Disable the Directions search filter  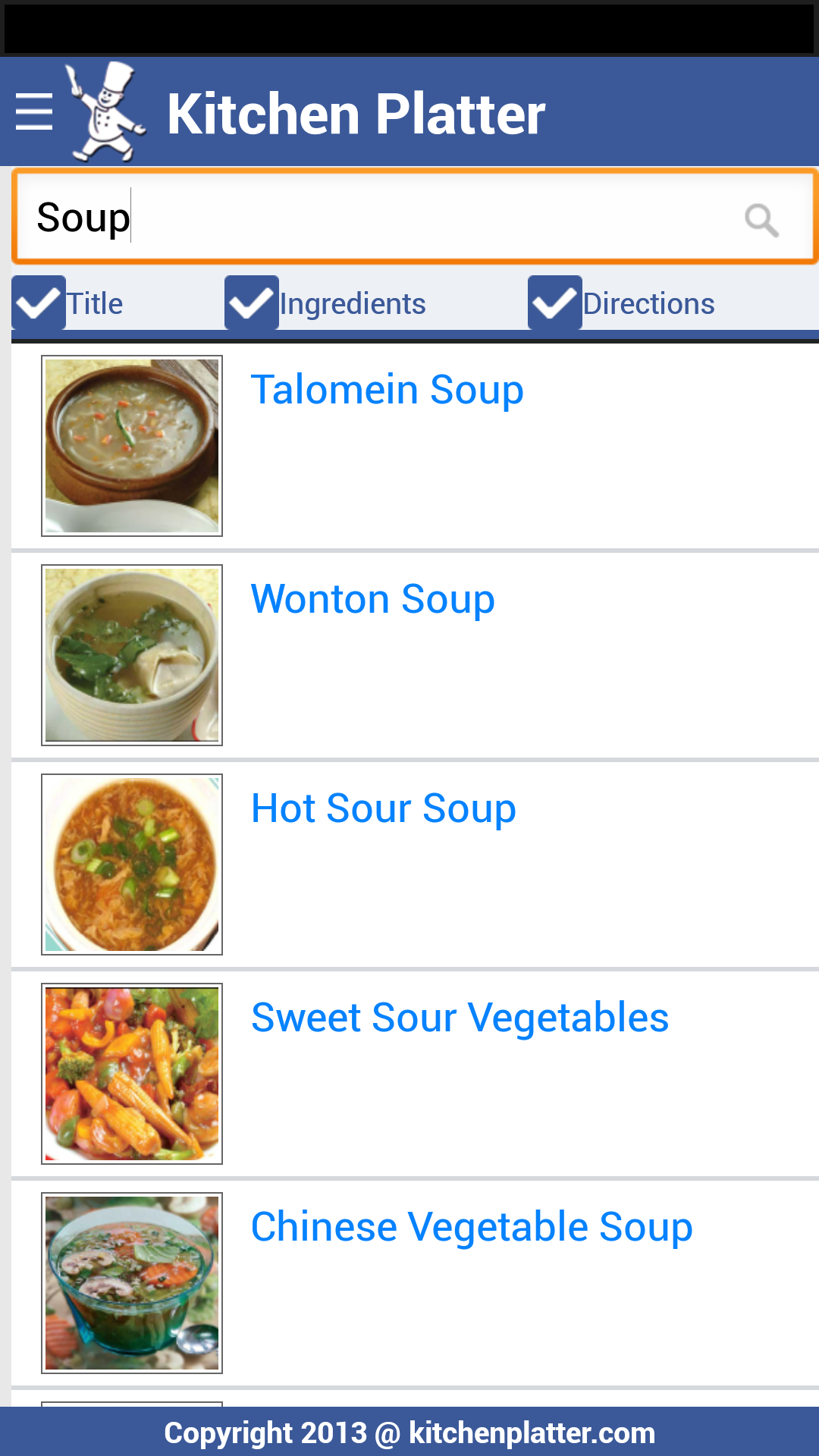point(555,303)
